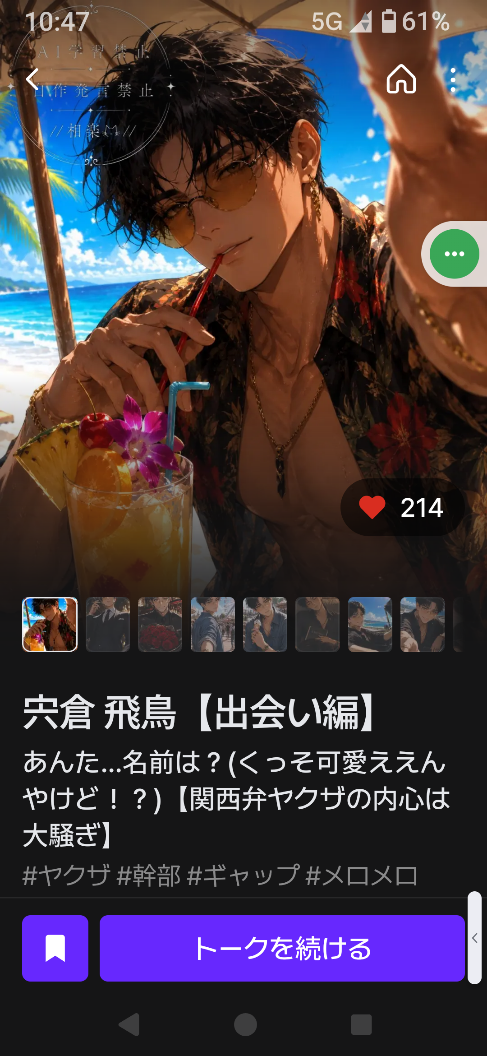Tap the system home circle button
The height and width of the screenshot is (1056, 487).
click(245, 1024)
